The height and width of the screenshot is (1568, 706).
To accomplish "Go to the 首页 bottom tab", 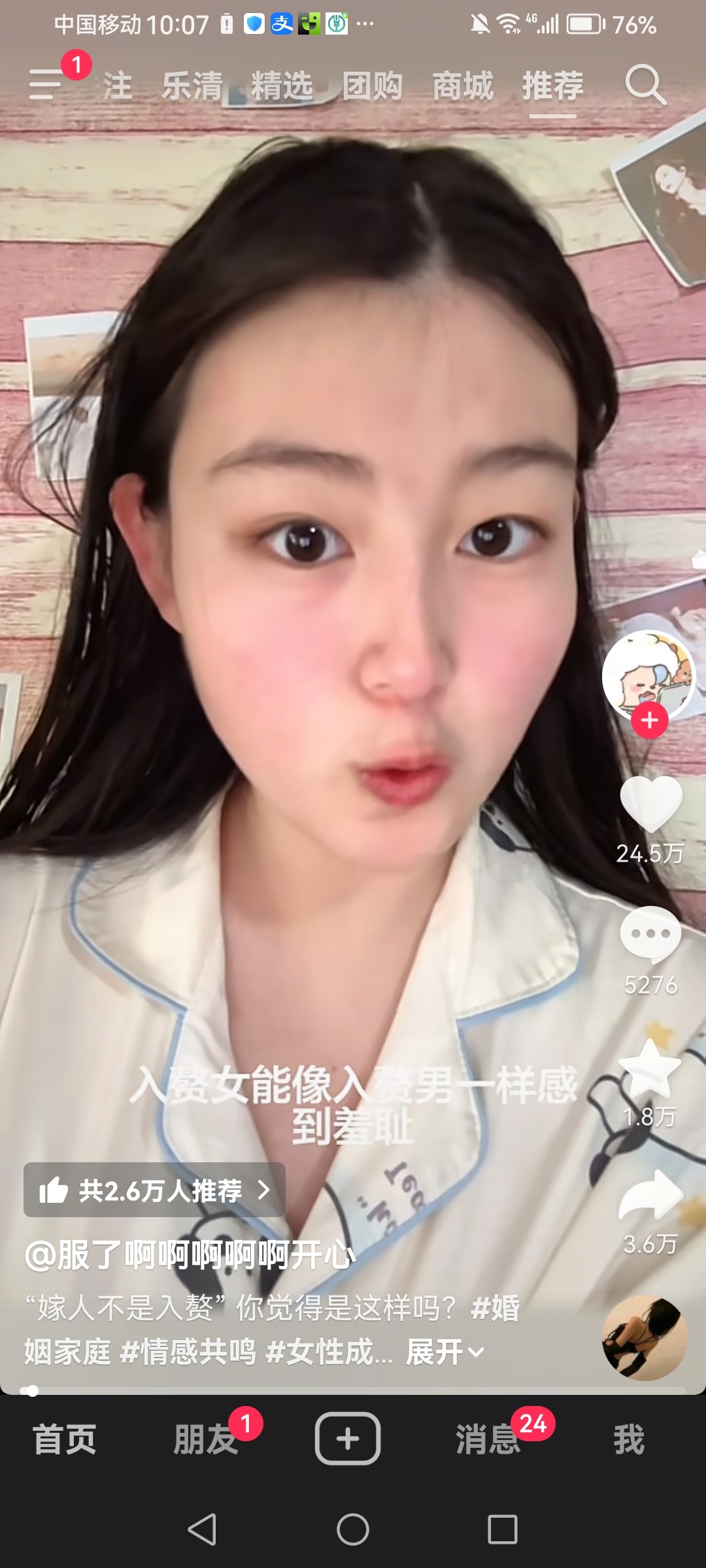I will (x=64, y=1440).
